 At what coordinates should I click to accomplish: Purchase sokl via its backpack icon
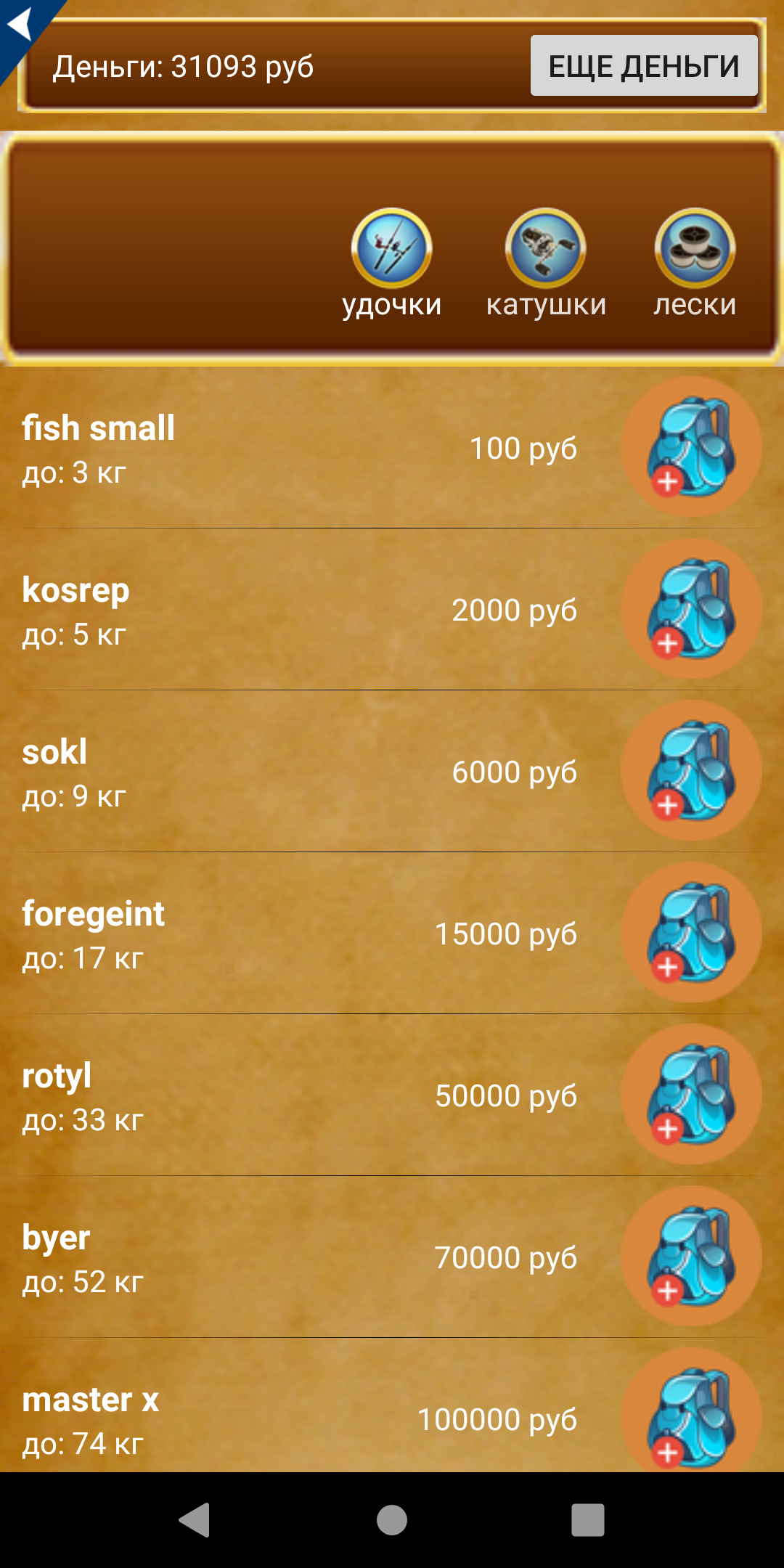click(691, 770)
